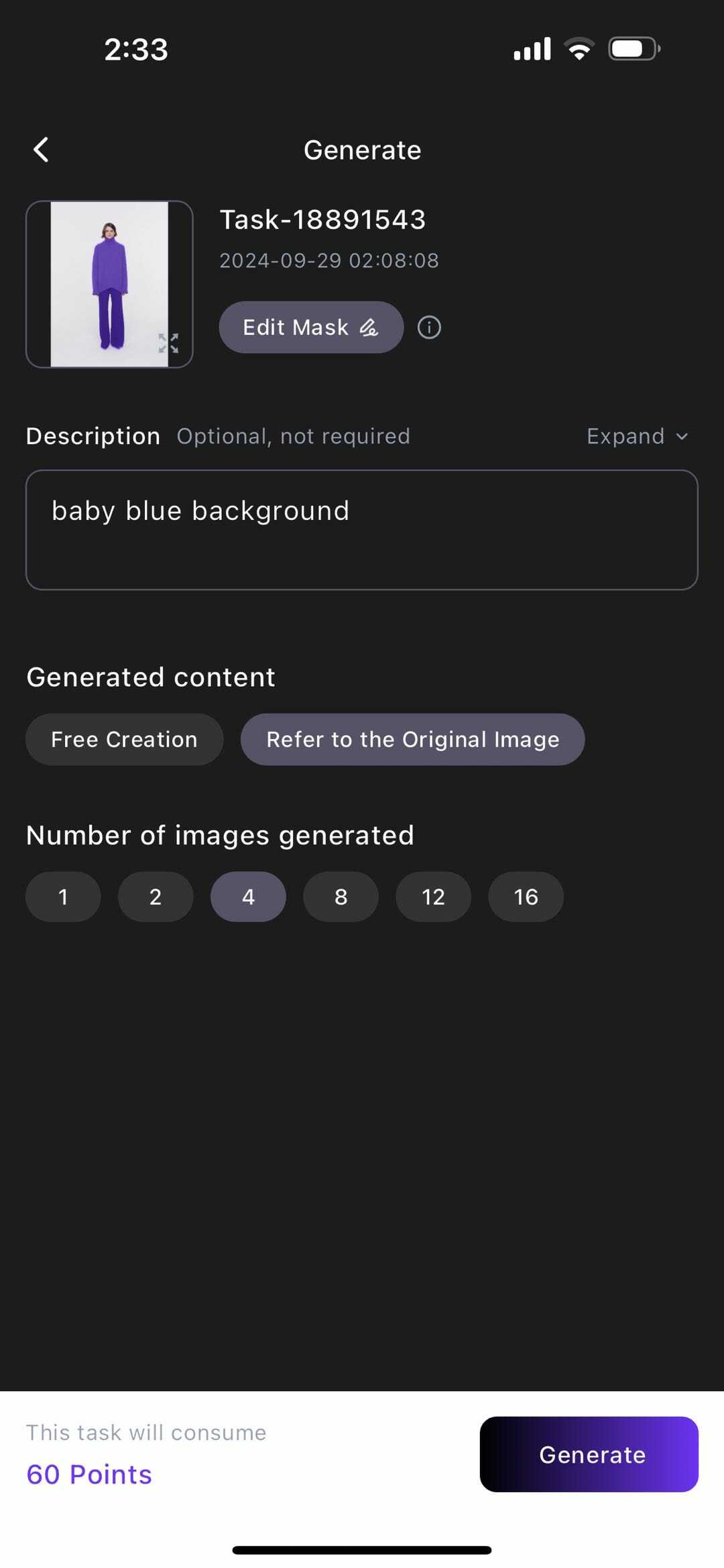Screen dimensions: 724x1568
Task: Tap the Generate button at the bottom
Action: pyautogui.click(x=589, y=1455)
